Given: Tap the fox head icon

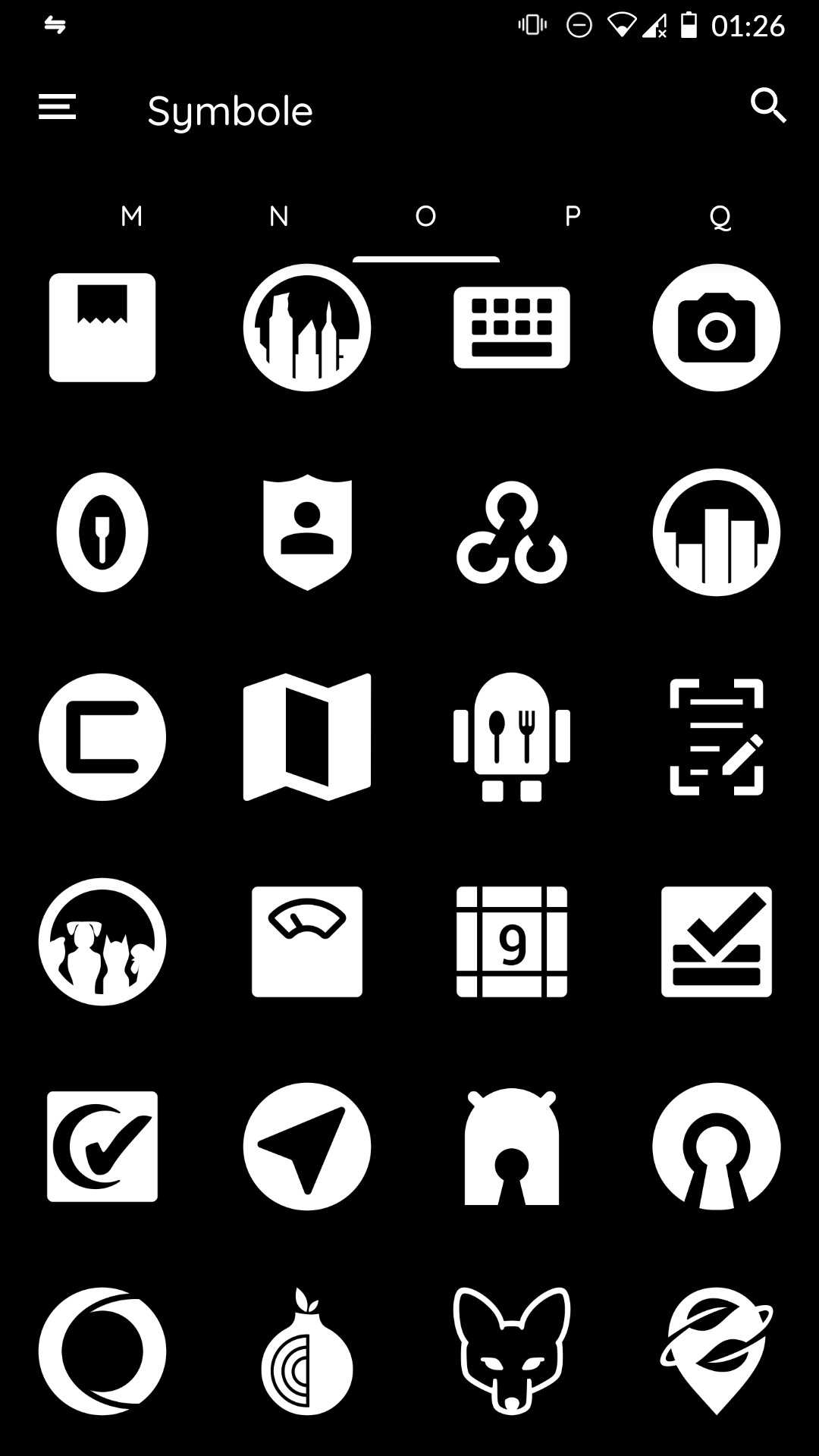Looking at the screenshot, I should [512, 1351].
